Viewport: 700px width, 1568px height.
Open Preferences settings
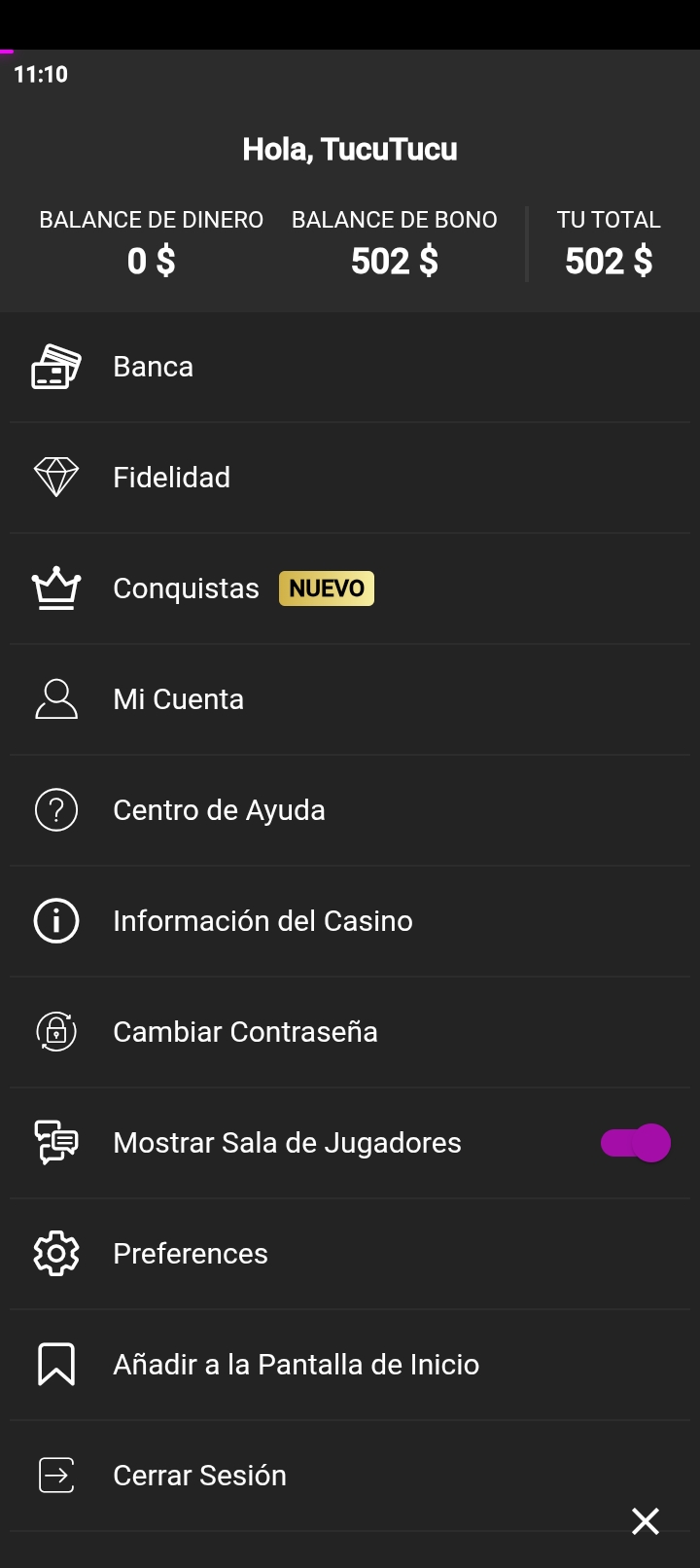pyautogui.click(x=191, y=1254)
